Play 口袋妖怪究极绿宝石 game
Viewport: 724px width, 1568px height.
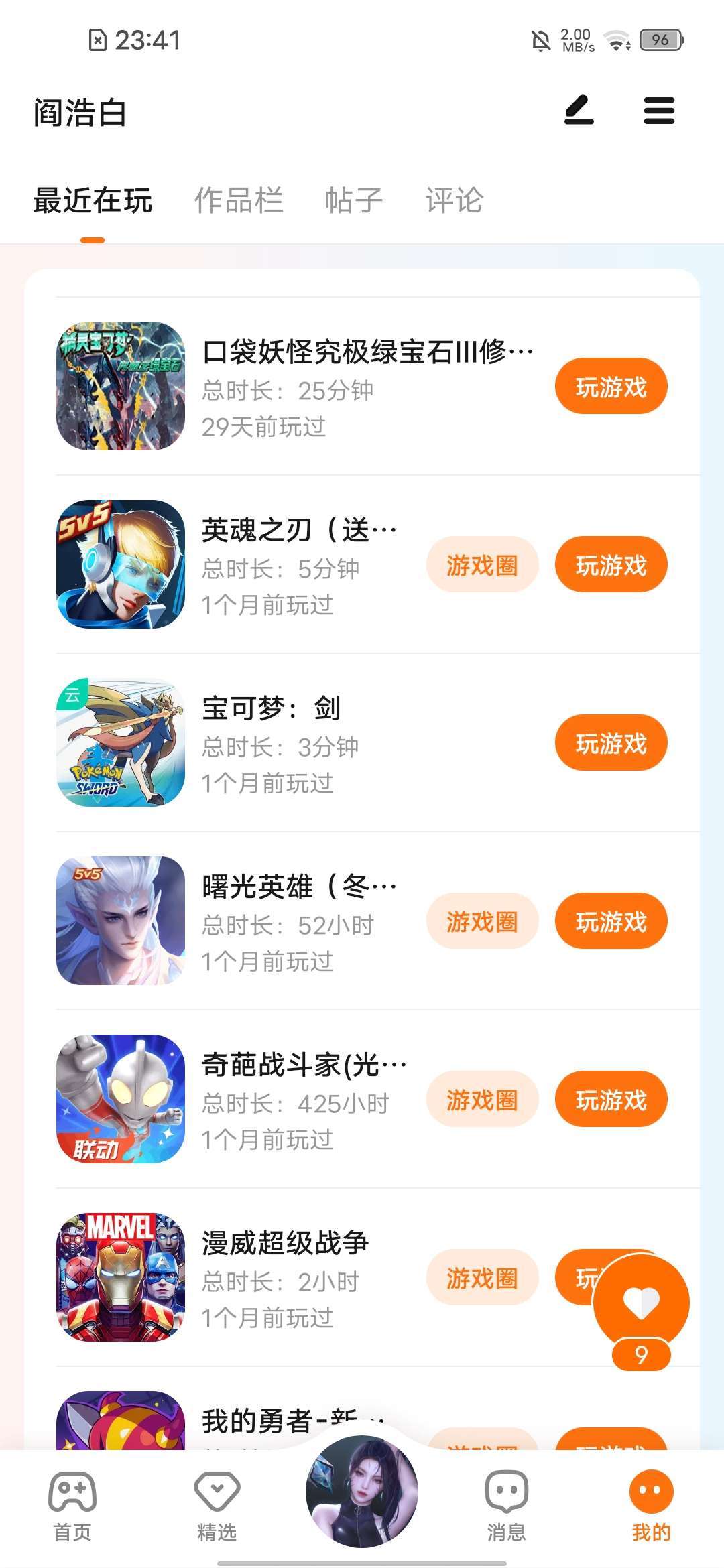pos(611,387)
